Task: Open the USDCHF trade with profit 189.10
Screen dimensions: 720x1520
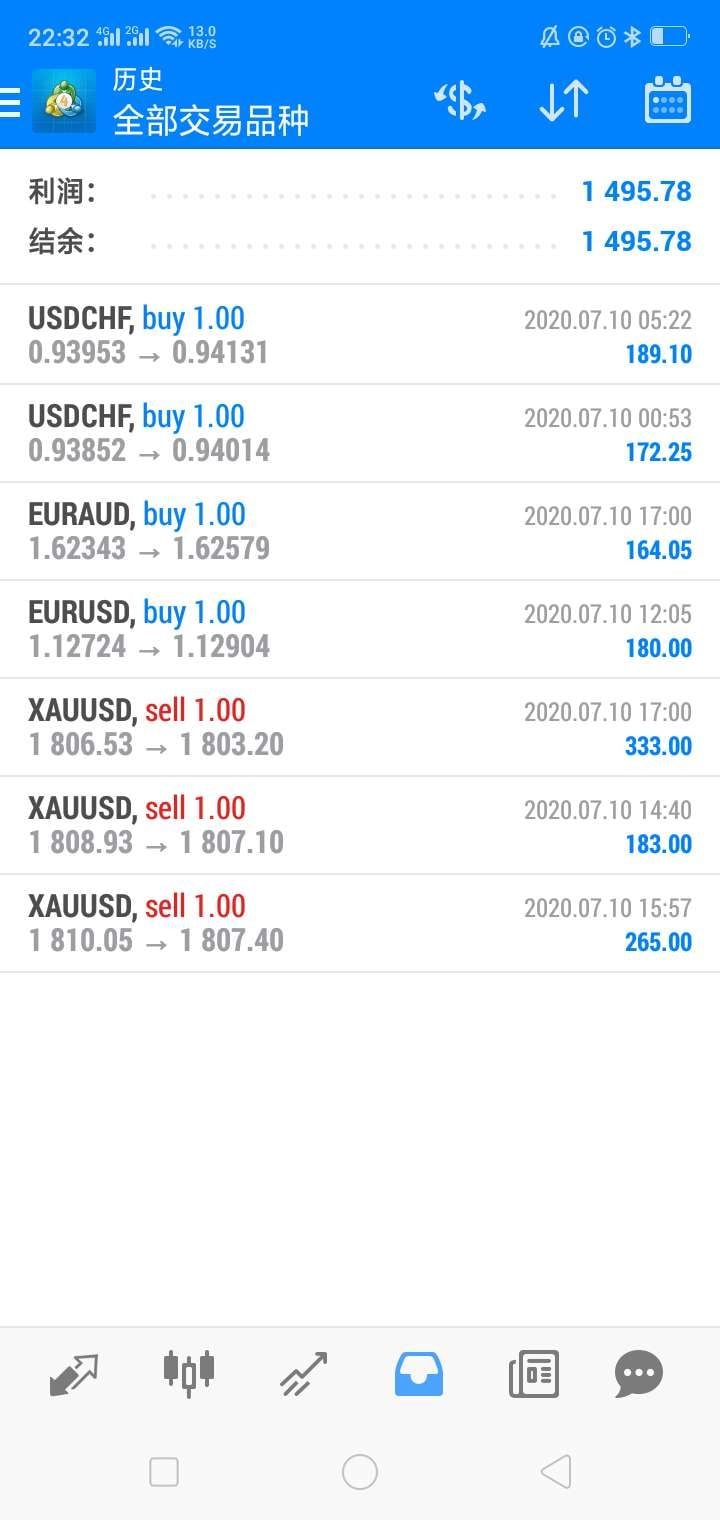Action: pos(360,335)
